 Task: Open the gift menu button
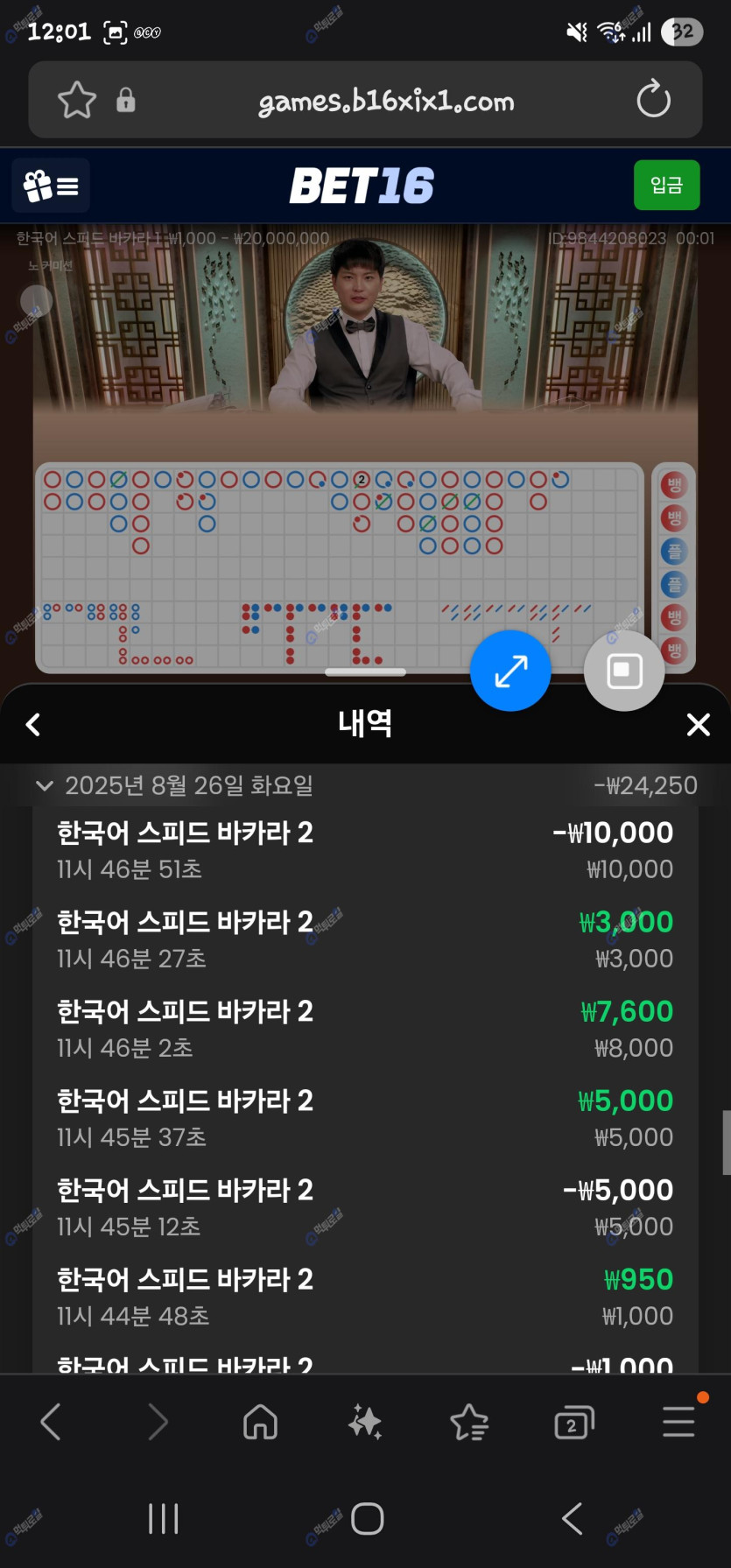(51, 186)
